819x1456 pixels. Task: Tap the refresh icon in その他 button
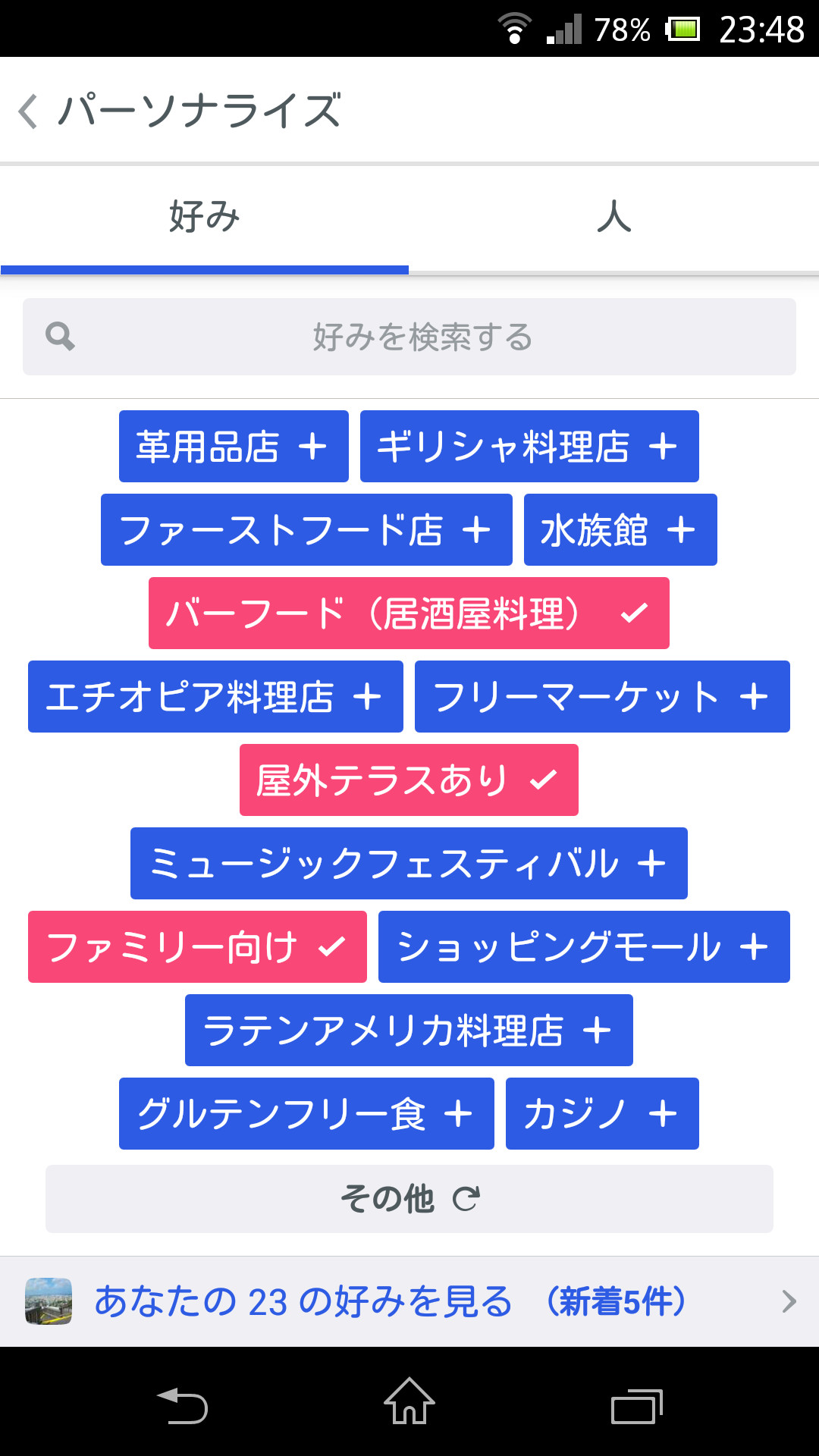(469, 1198)
